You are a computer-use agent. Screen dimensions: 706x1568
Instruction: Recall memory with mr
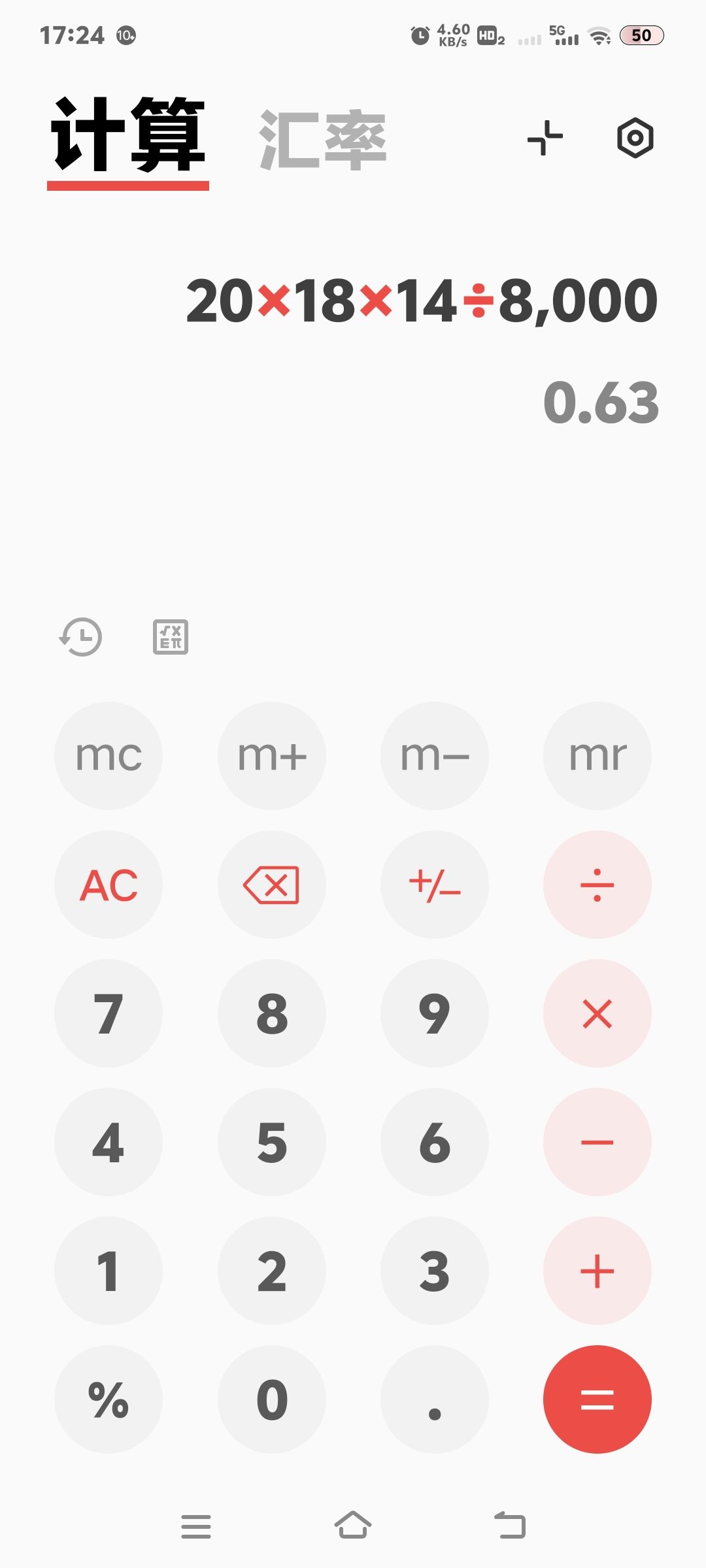(597, 756)
